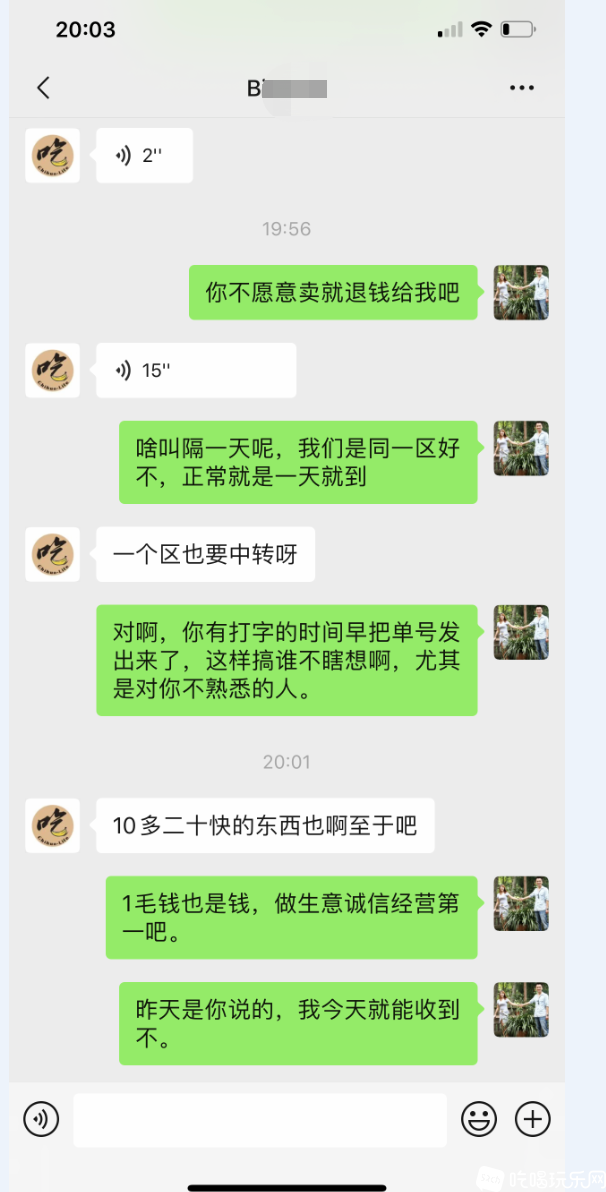The width and height of the screenshot is (606, 1192).
Task: Open the three-dot chat info menu
Action: click(521, 88)
